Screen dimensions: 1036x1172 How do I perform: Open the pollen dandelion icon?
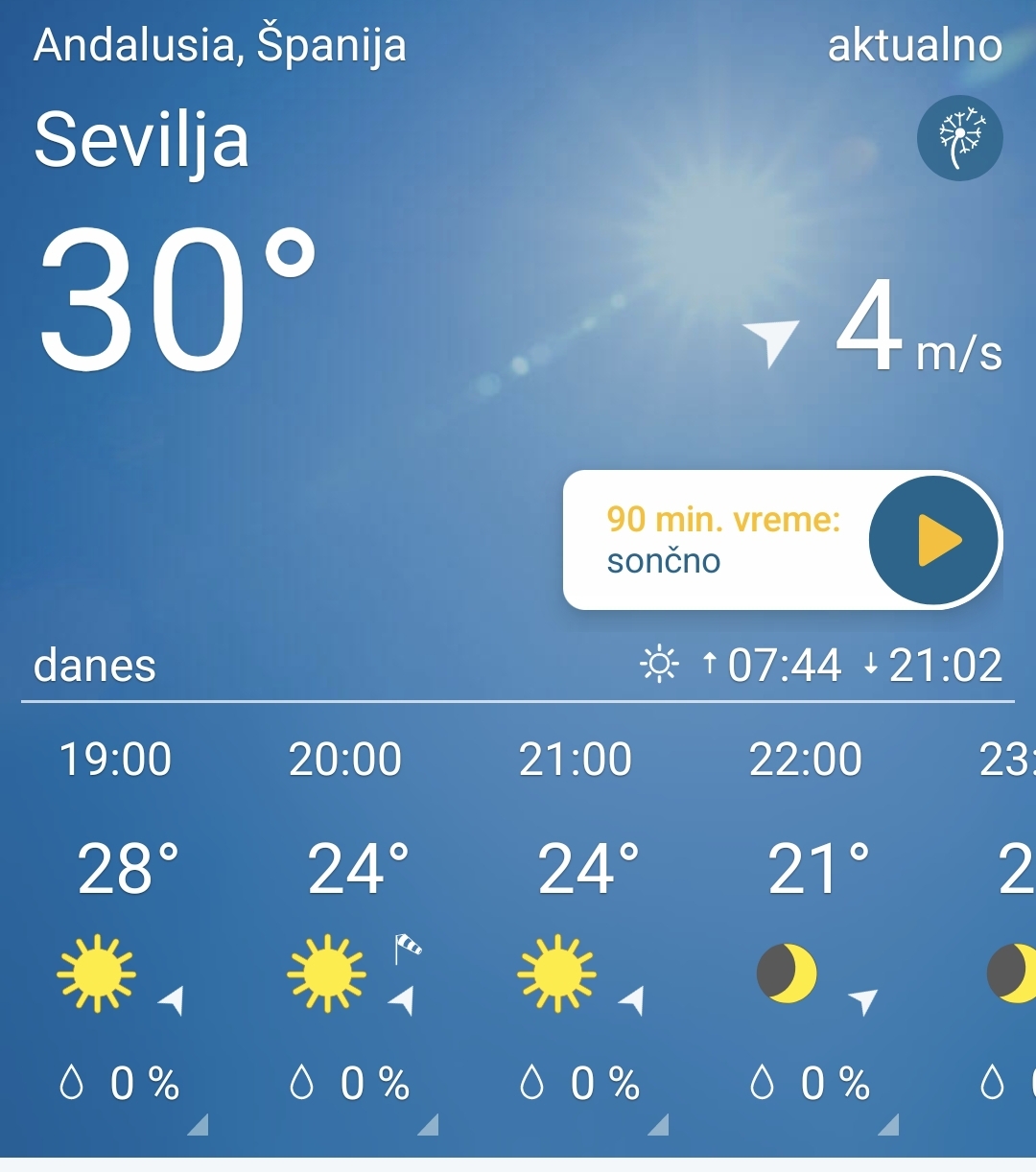[x=959, y=138]
